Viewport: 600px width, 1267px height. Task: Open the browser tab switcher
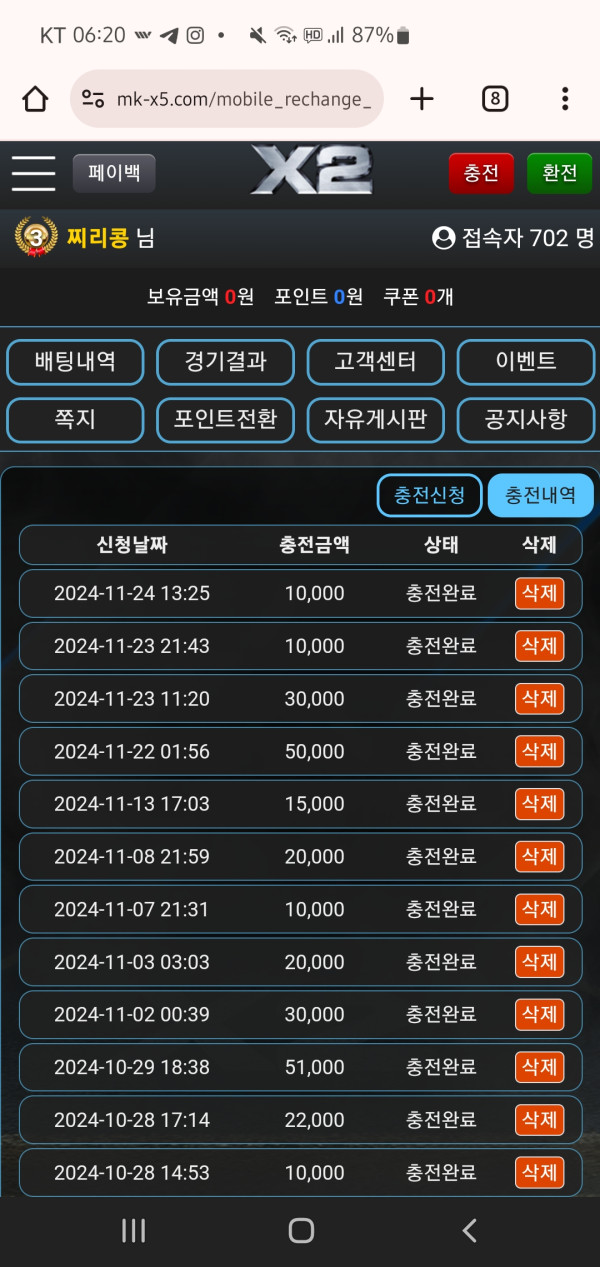click(x=494, y=98)
